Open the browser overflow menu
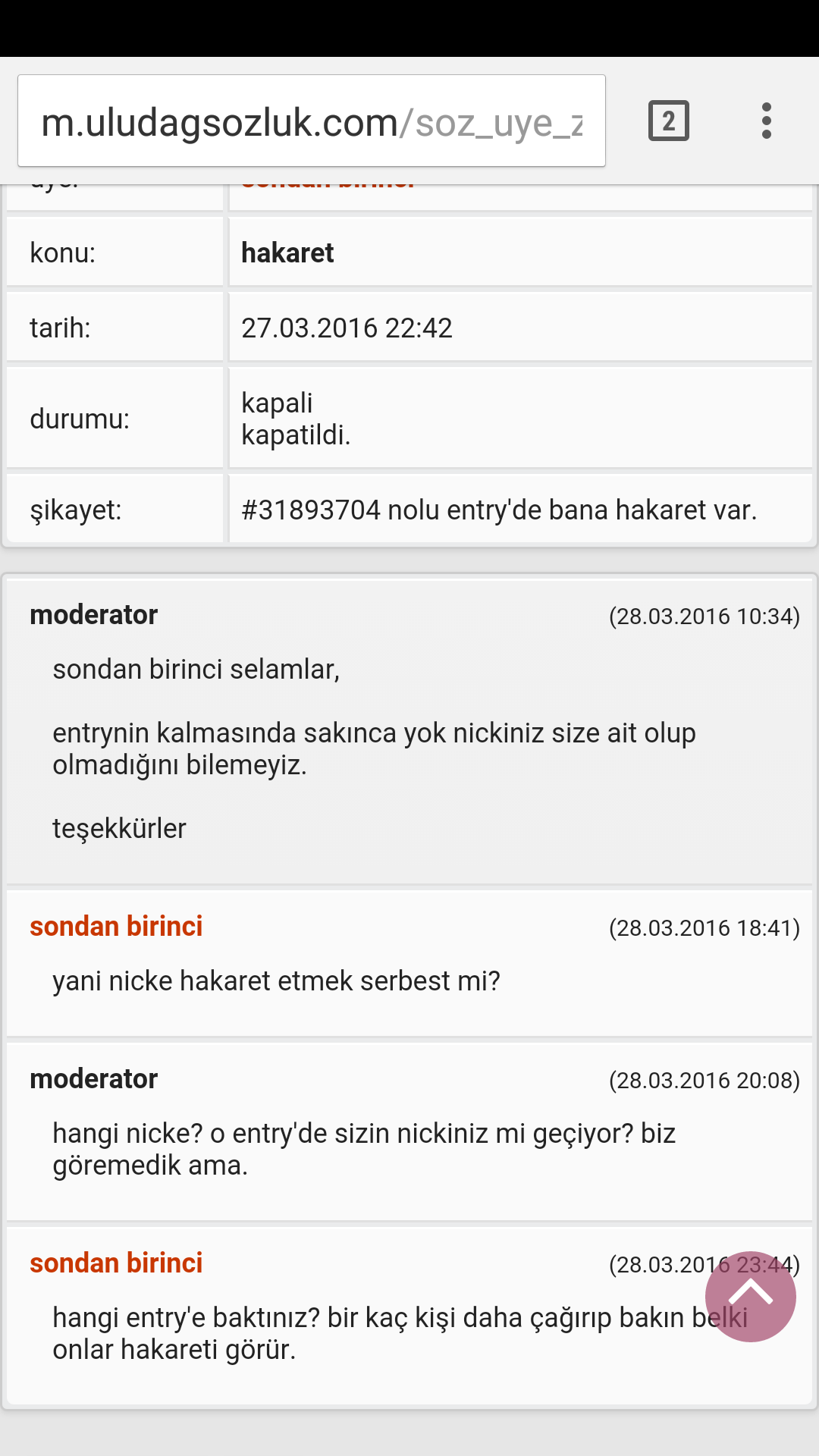Viewport: 819px width, 1456px height. [767, 121]
